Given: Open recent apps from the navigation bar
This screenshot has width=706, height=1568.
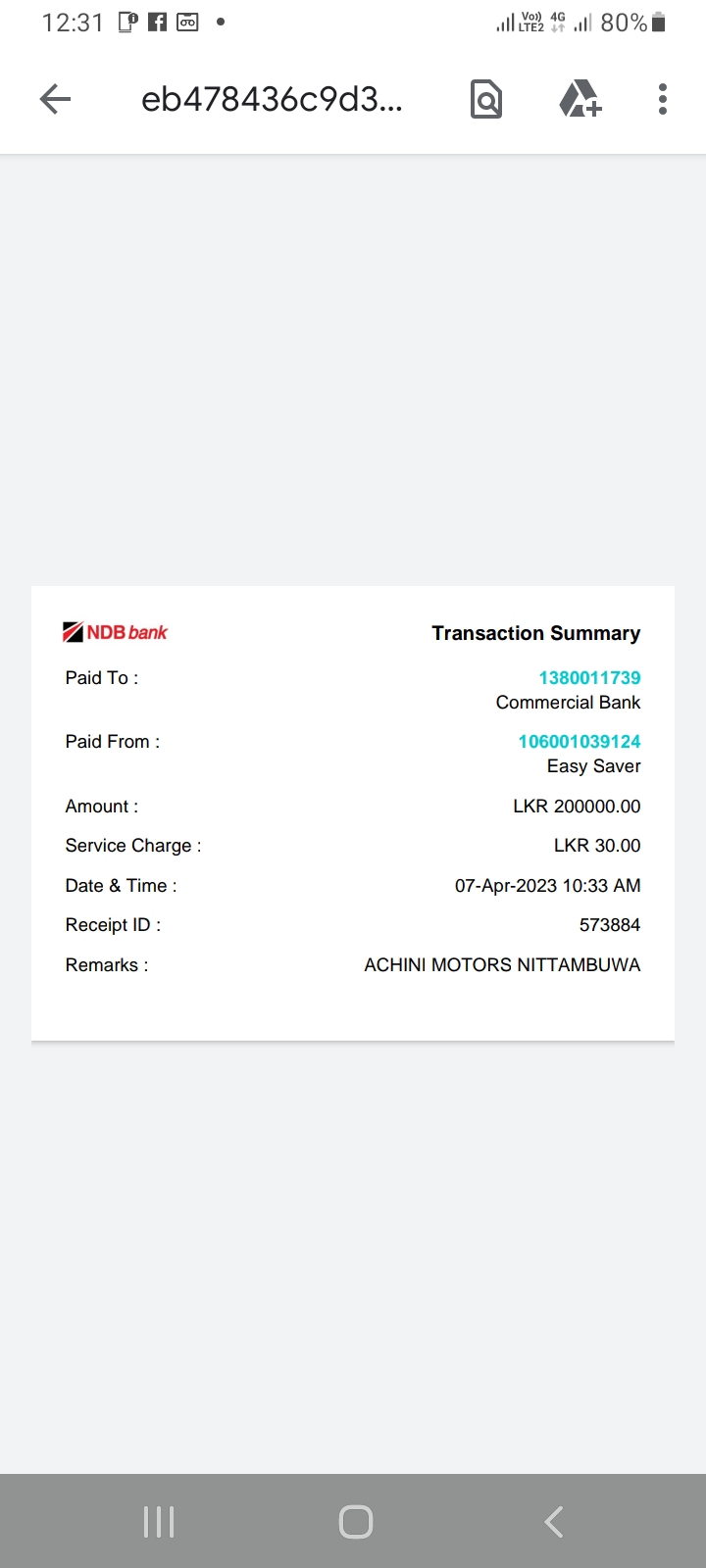Looking at the screenshot, I should point(159,1522).
